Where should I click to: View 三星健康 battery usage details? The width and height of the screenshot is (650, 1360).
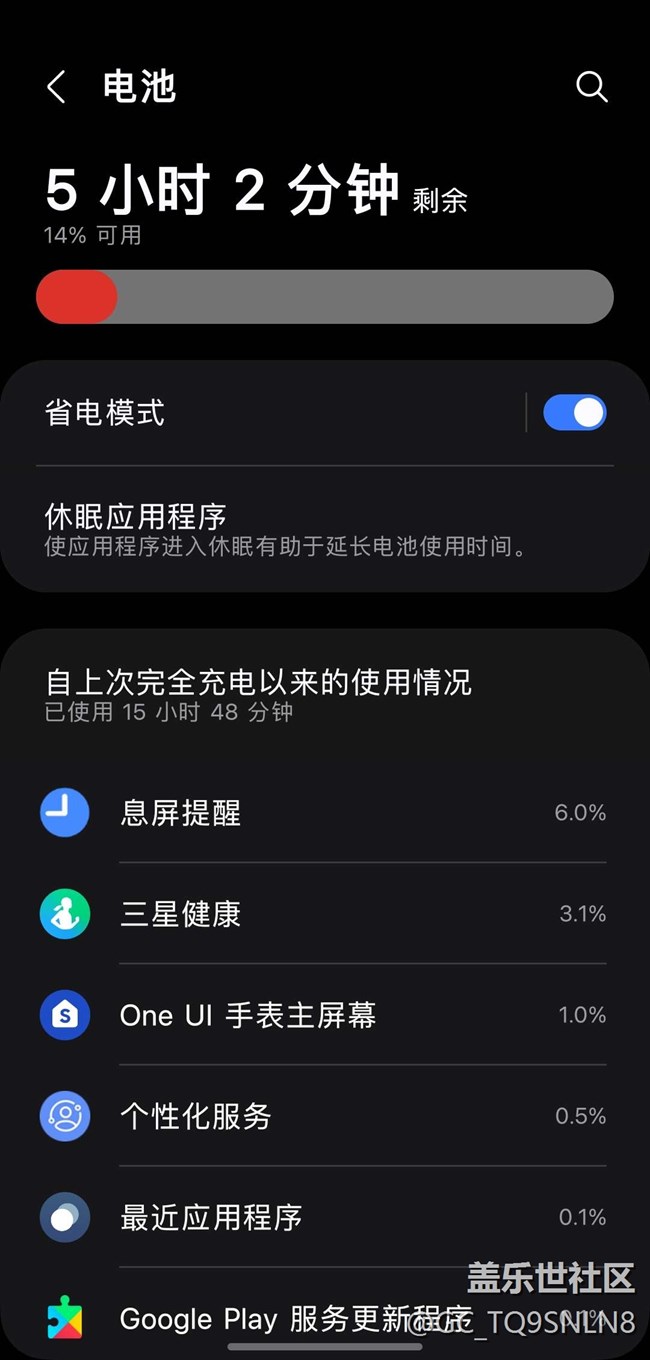coord(324,914)
